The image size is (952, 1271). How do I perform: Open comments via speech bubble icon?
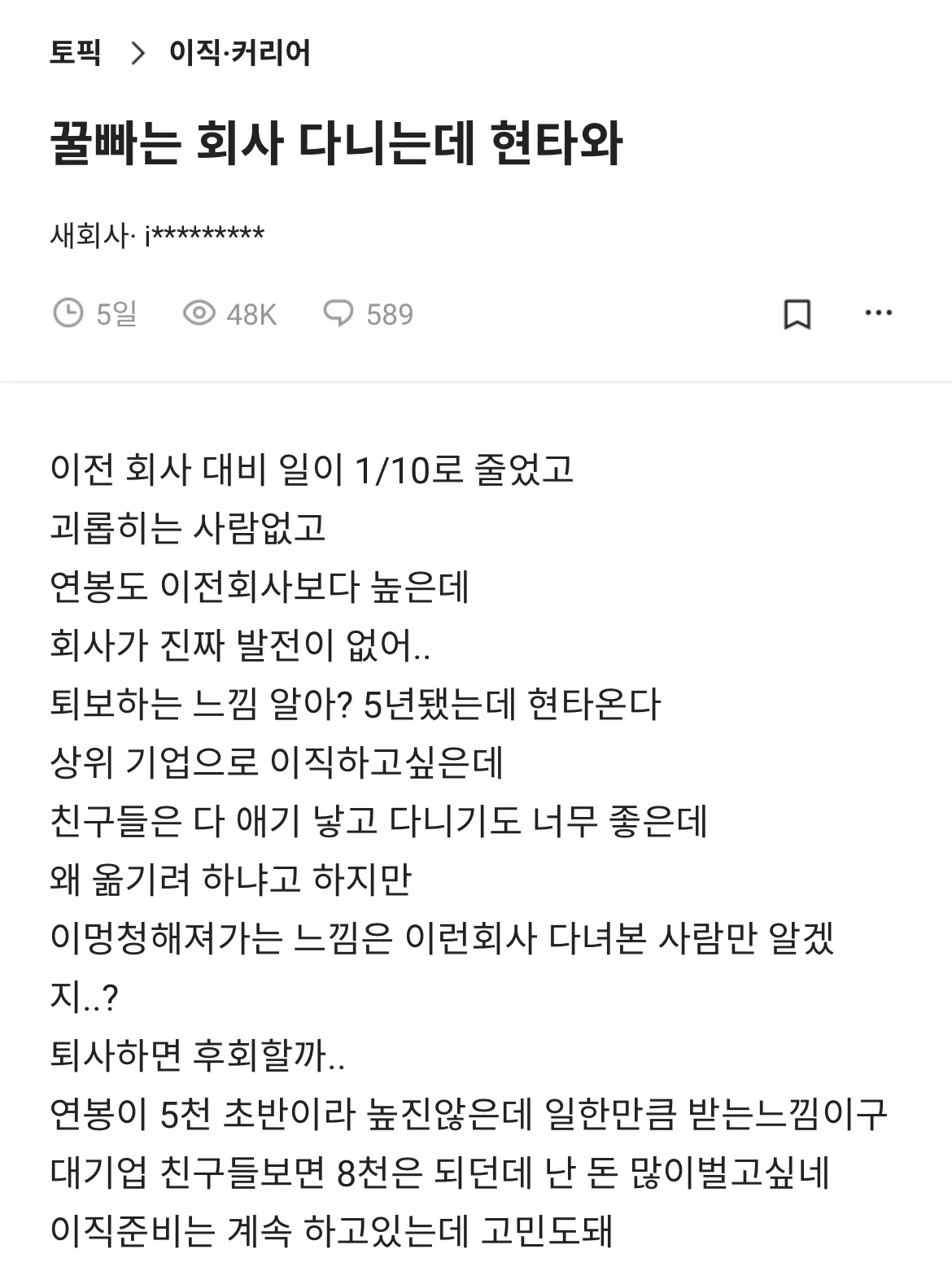tap(340, 314)
